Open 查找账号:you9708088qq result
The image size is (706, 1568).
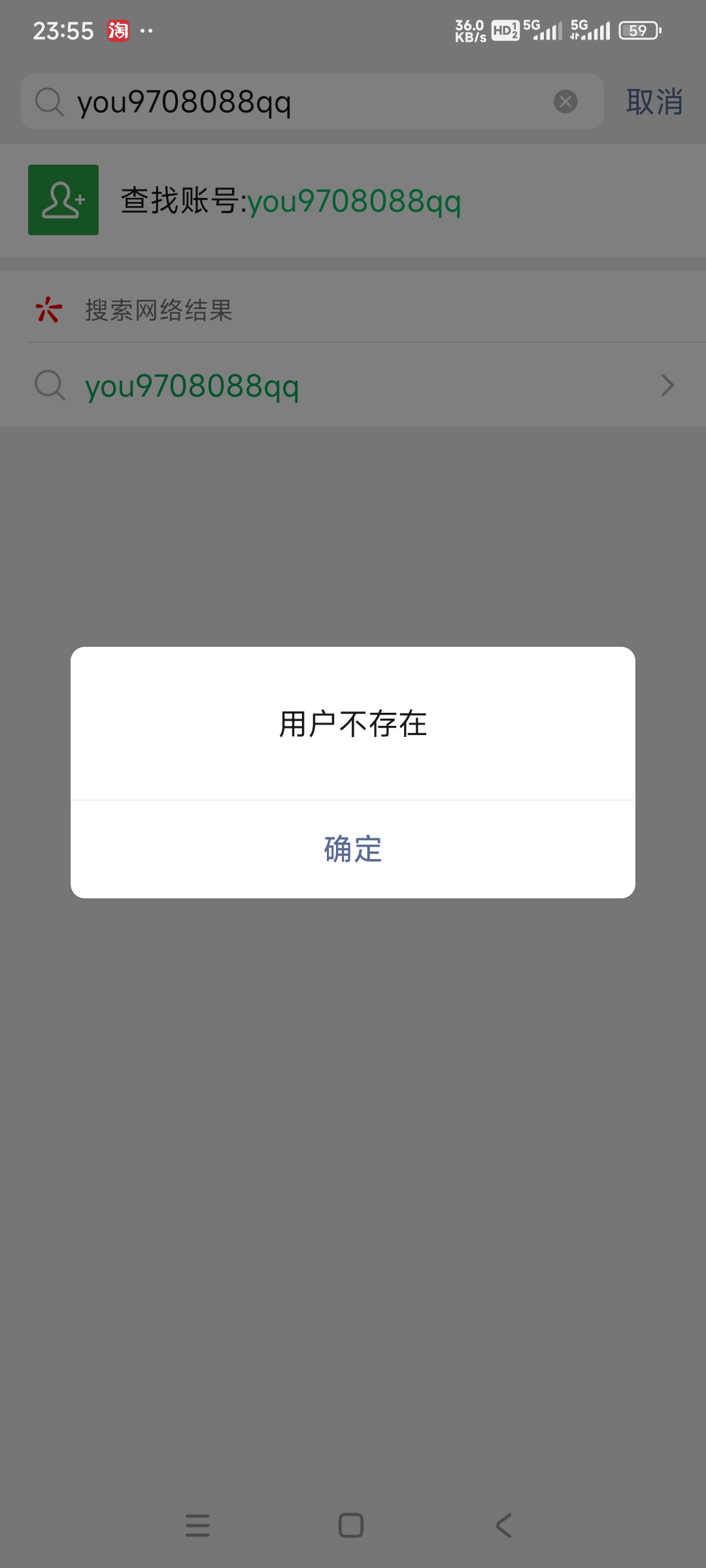pyautogui.click(x=290, y=201)
